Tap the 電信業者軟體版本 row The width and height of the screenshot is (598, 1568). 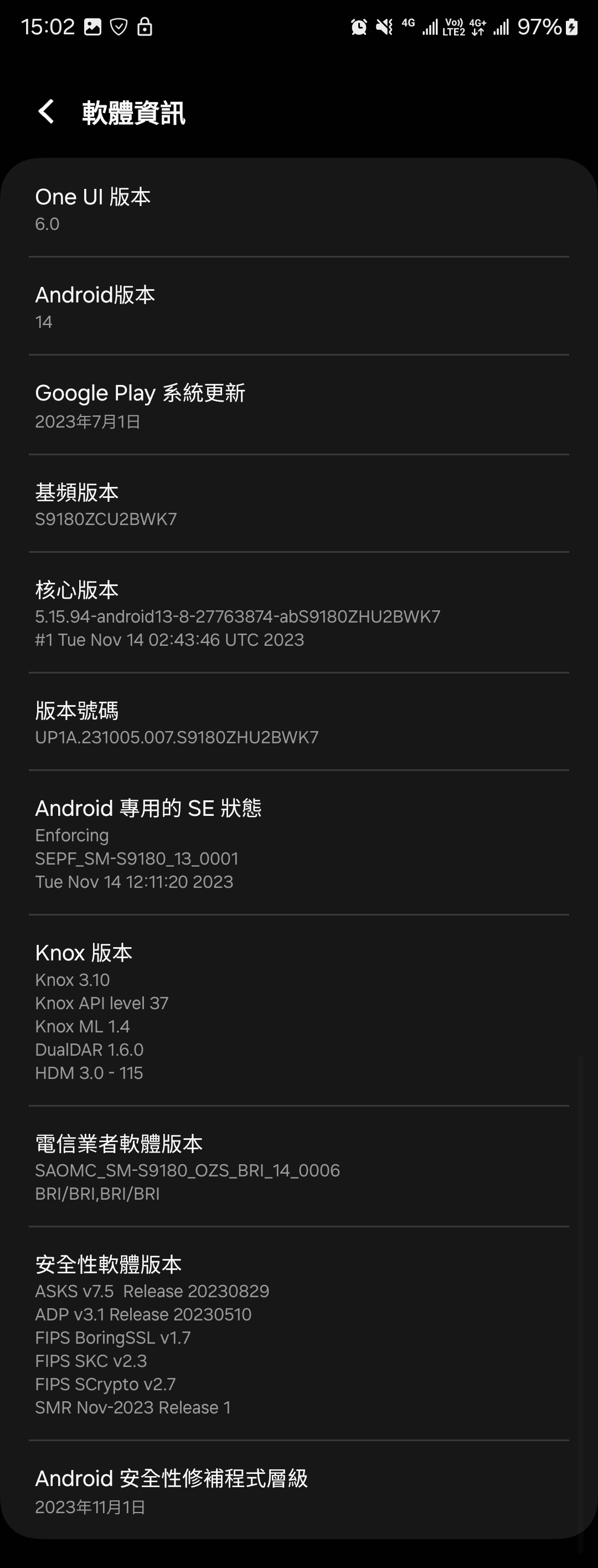click(x=298, y=1167)
